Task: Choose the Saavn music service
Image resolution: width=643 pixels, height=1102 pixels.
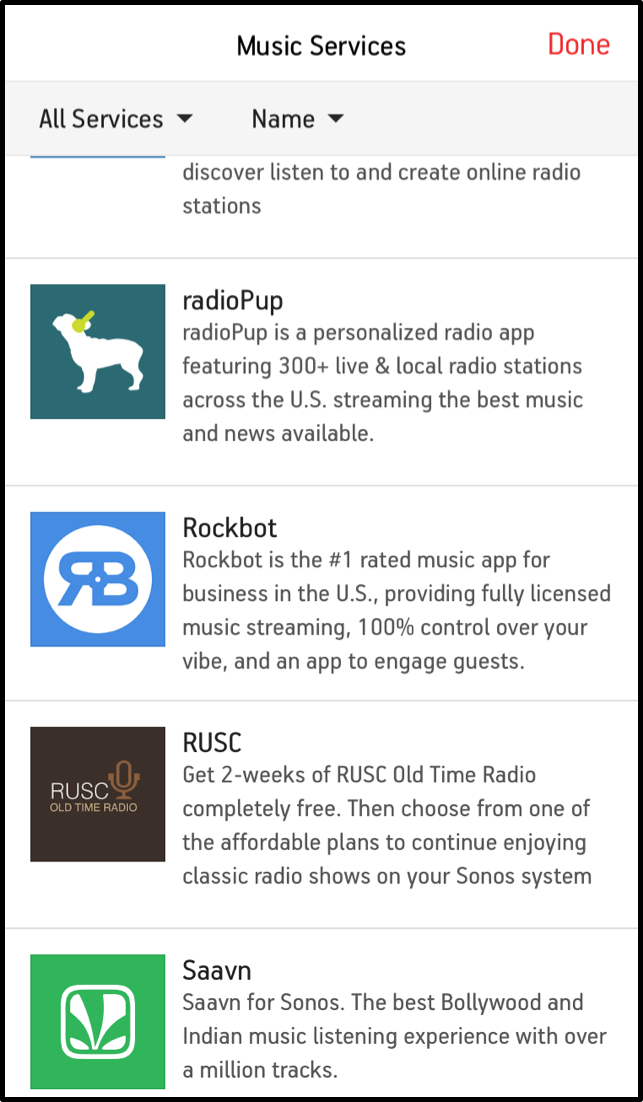Action: pyautogui.click(x=321, y=1013)
